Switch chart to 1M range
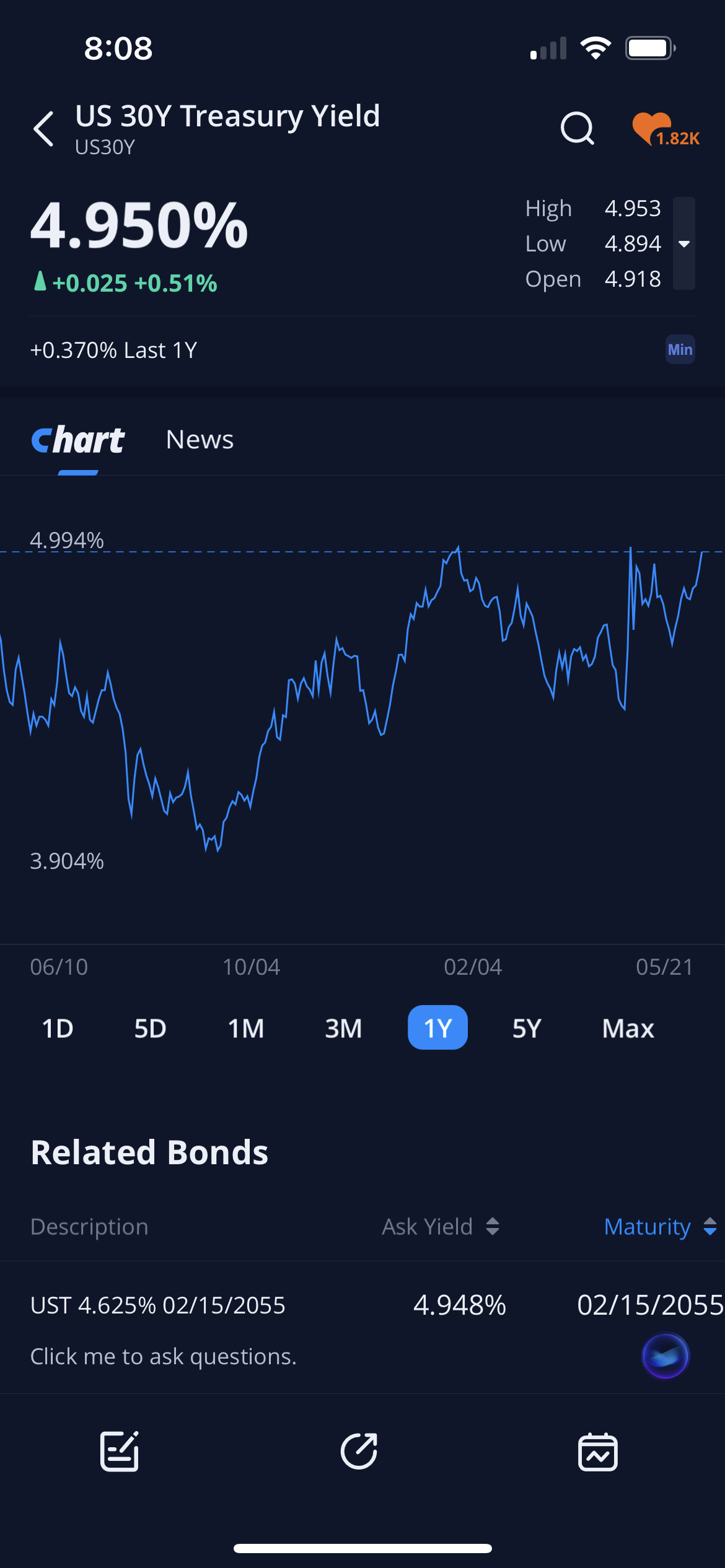This screenshot has height=1568, width=725. 246,1028
